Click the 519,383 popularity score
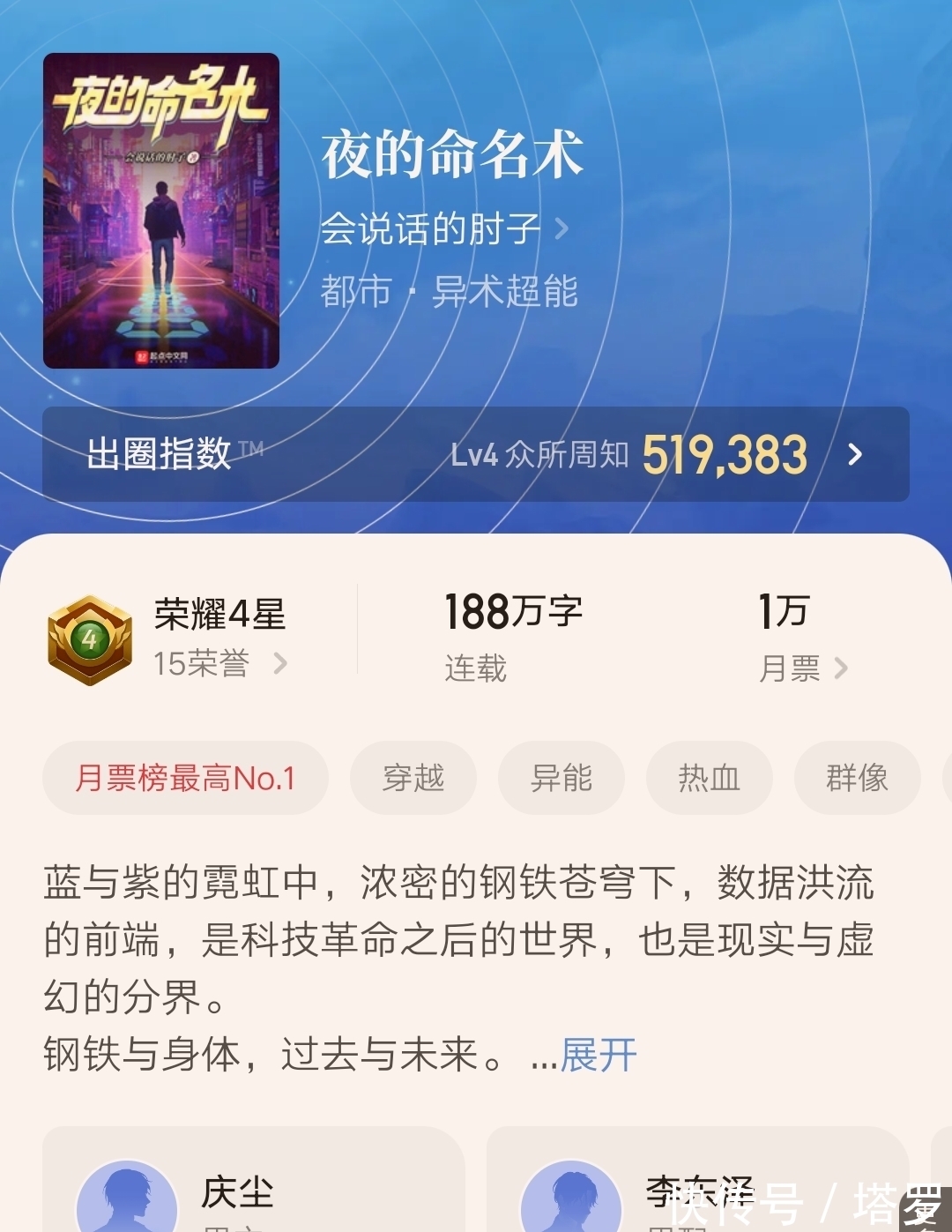Viewport: 952px width, 1232px height. pyautogui.click(x=723, y=456)
